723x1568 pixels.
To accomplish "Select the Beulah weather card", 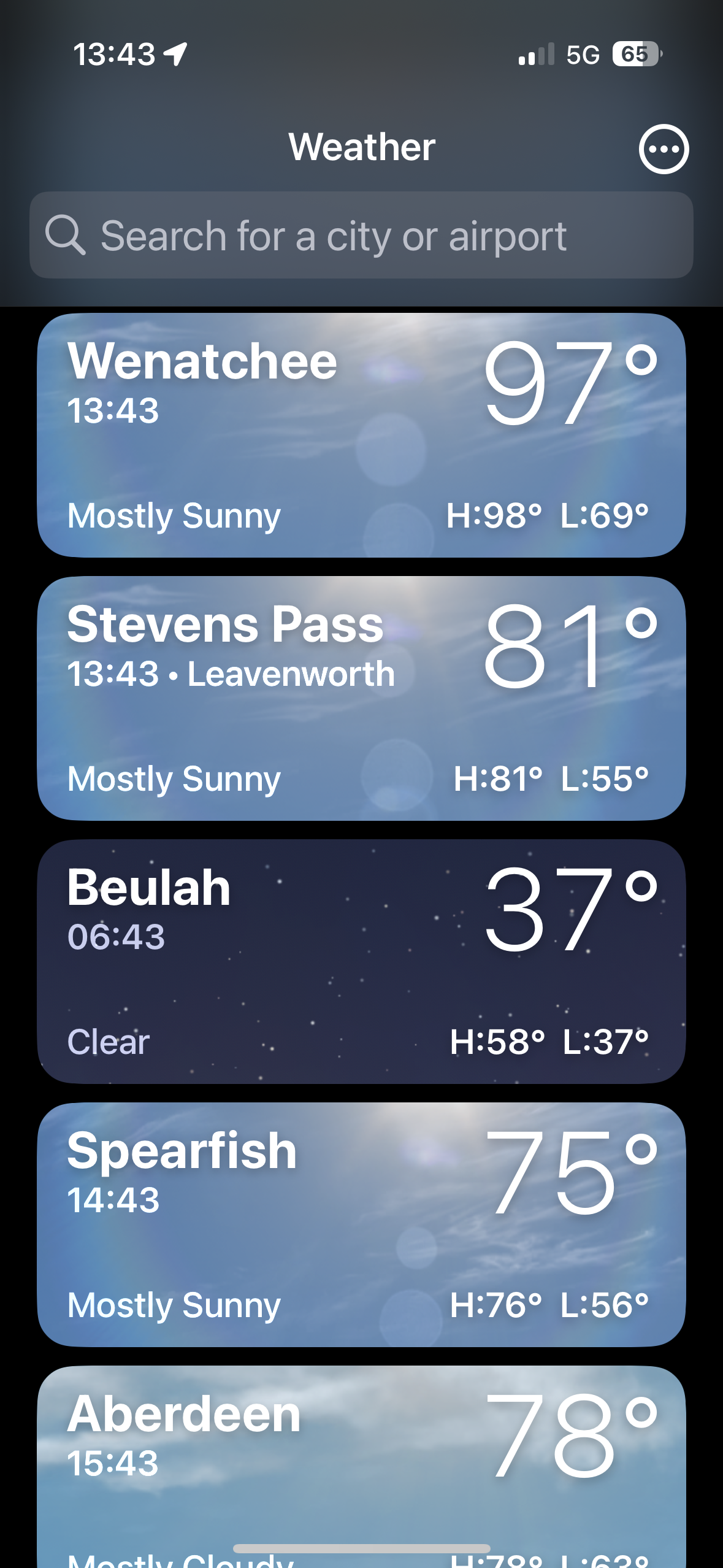I will [x=361, y=961].
